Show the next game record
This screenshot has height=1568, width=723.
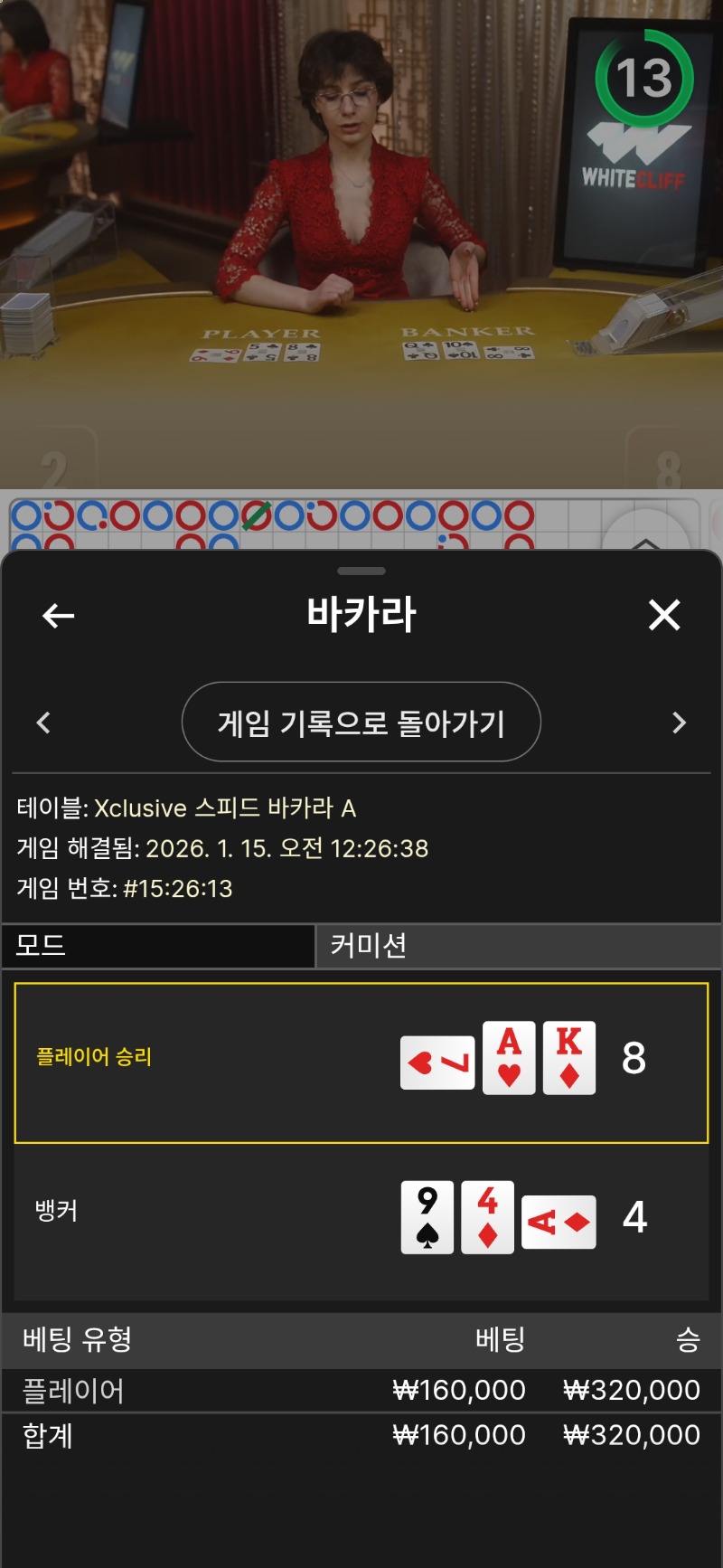coord(680,723)
